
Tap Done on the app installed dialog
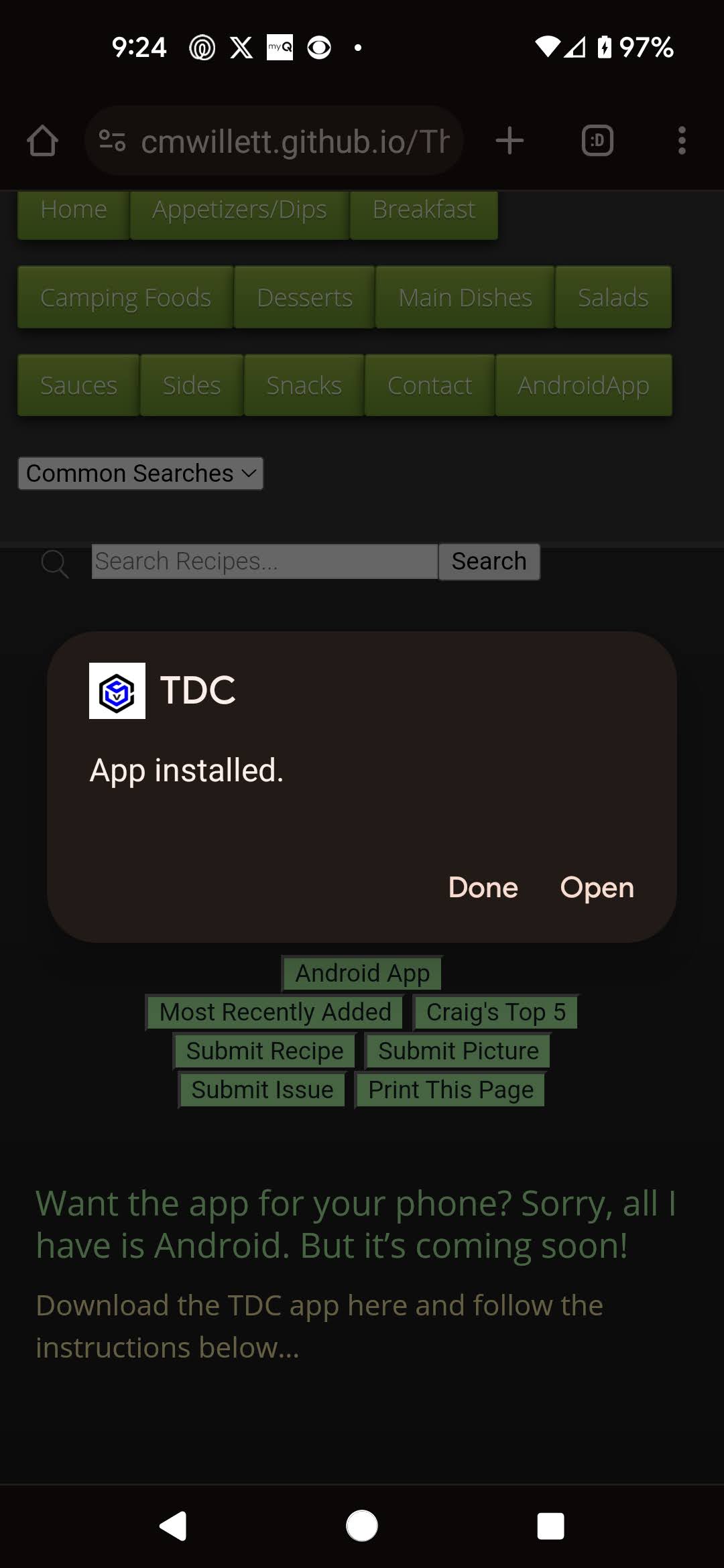[x=483, y=887]
